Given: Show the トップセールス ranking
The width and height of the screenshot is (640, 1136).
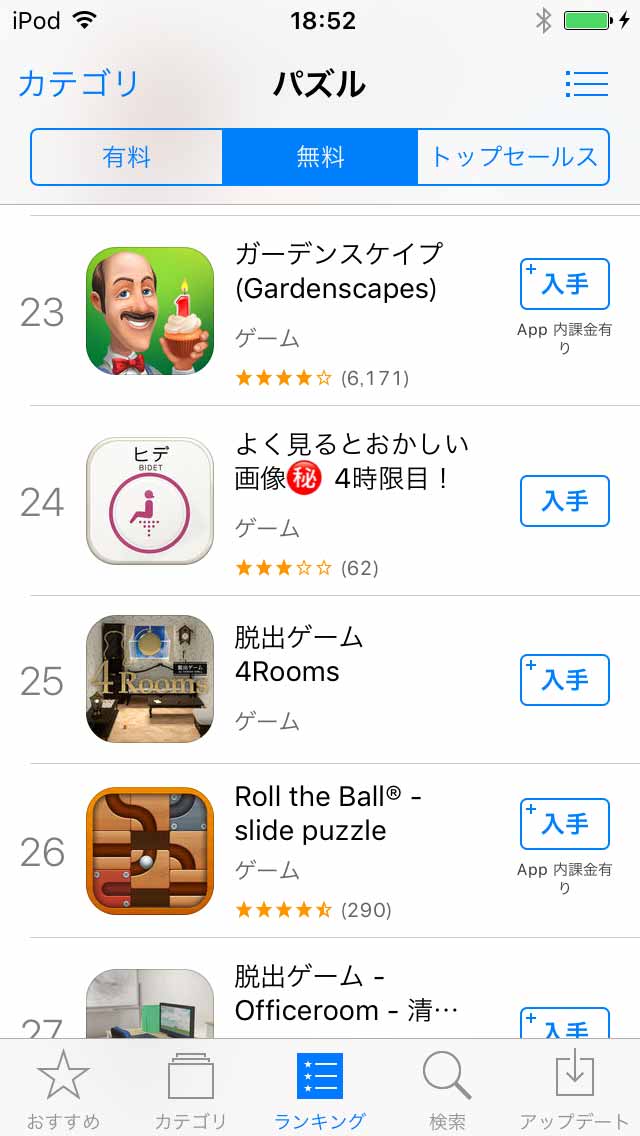Looking at the screenshot, I should coord(513,157).
